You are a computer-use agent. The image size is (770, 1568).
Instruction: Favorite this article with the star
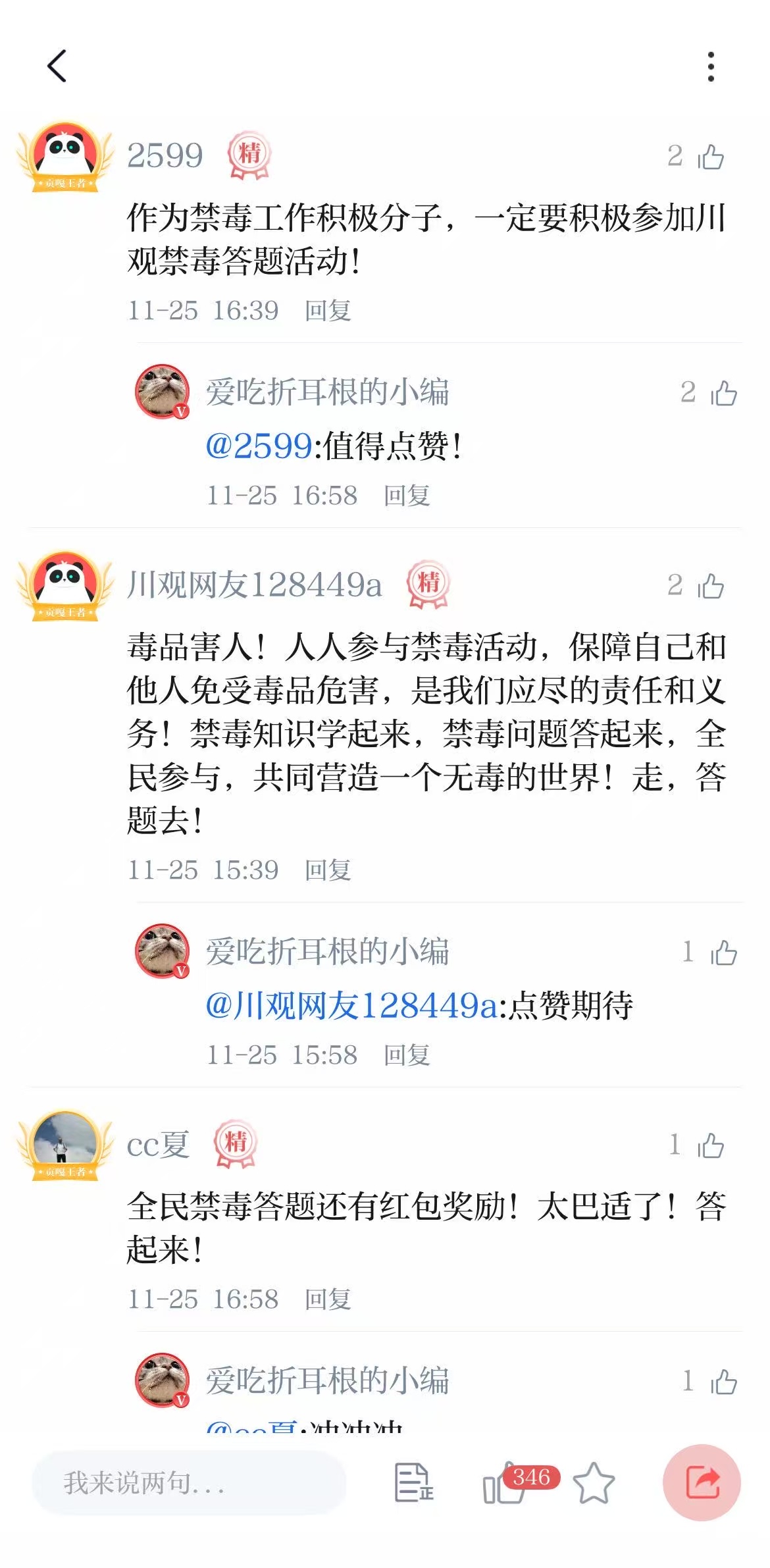click(x=594, y=1483)
